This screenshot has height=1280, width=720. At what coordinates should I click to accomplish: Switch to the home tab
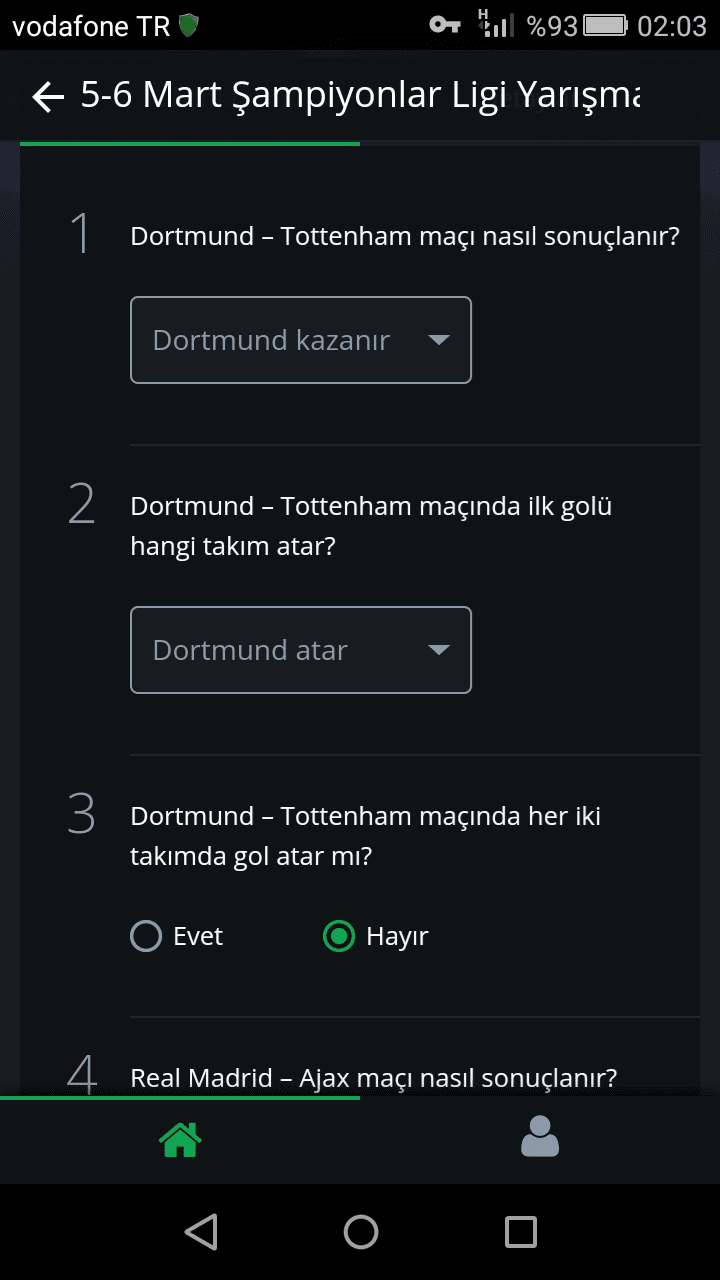click(x=180, y=1140)
